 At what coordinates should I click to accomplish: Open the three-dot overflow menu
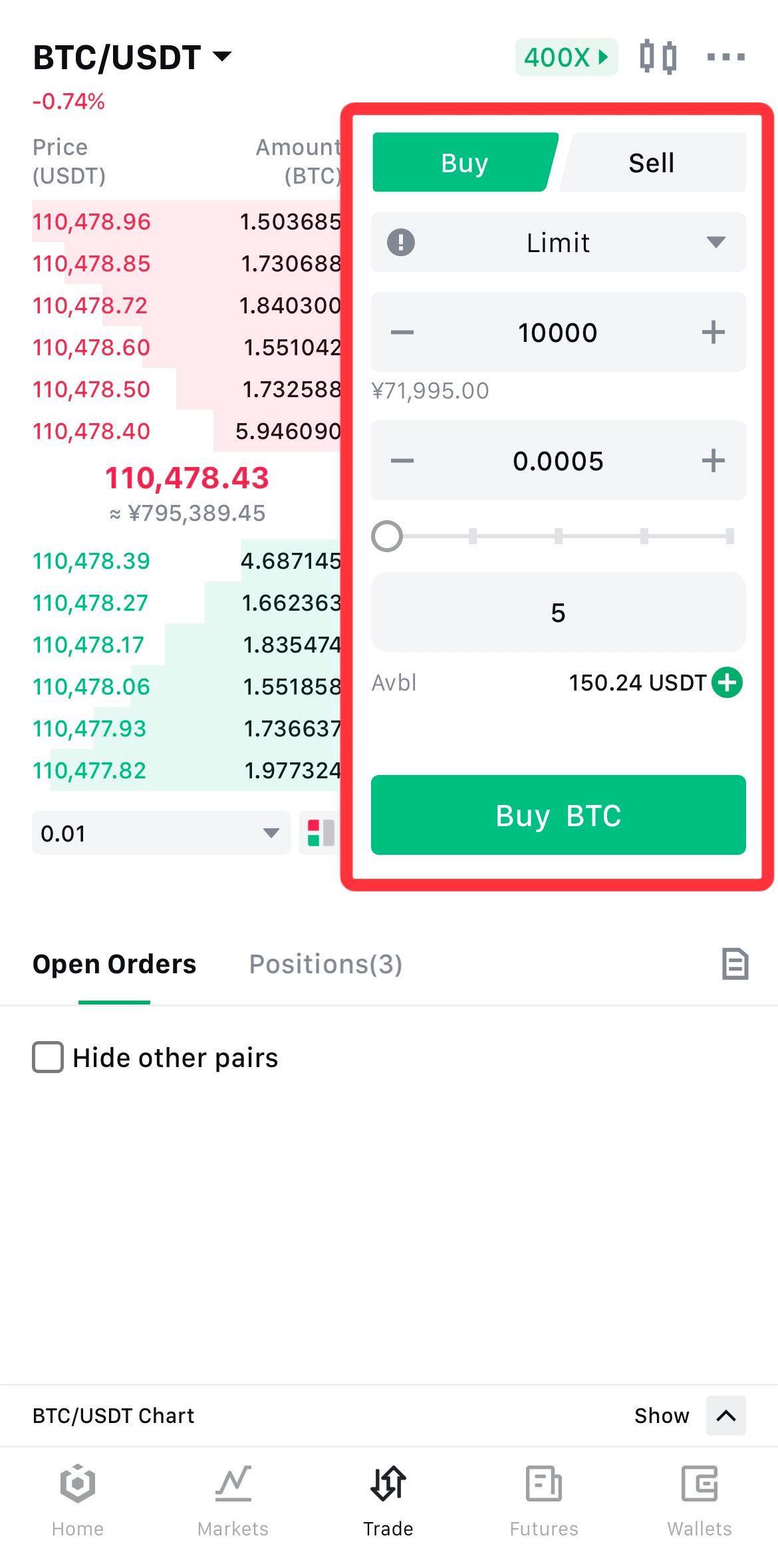click(726, 57)
